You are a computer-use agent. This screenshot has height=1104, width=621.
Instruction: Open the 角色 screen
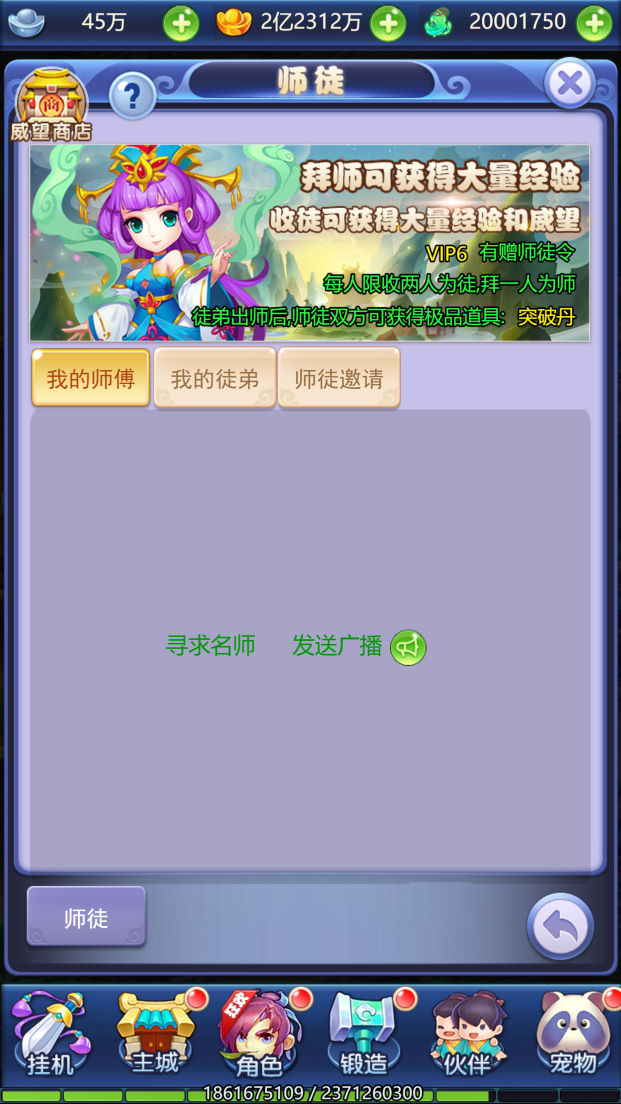[x=258, y=1035]
